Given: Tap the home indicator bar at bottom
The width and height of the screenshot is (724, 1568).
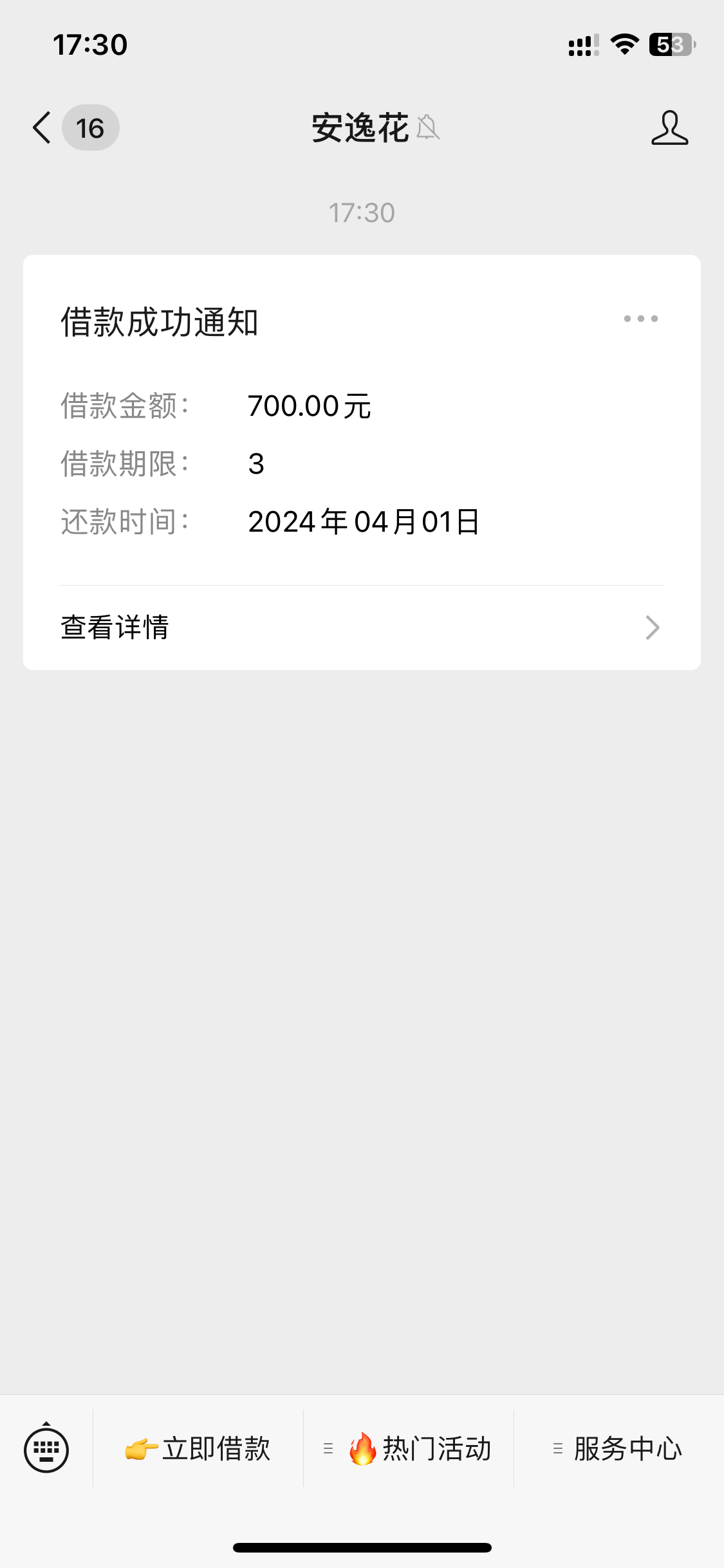Looking at the screenshot, I should tap(362, 1547).
